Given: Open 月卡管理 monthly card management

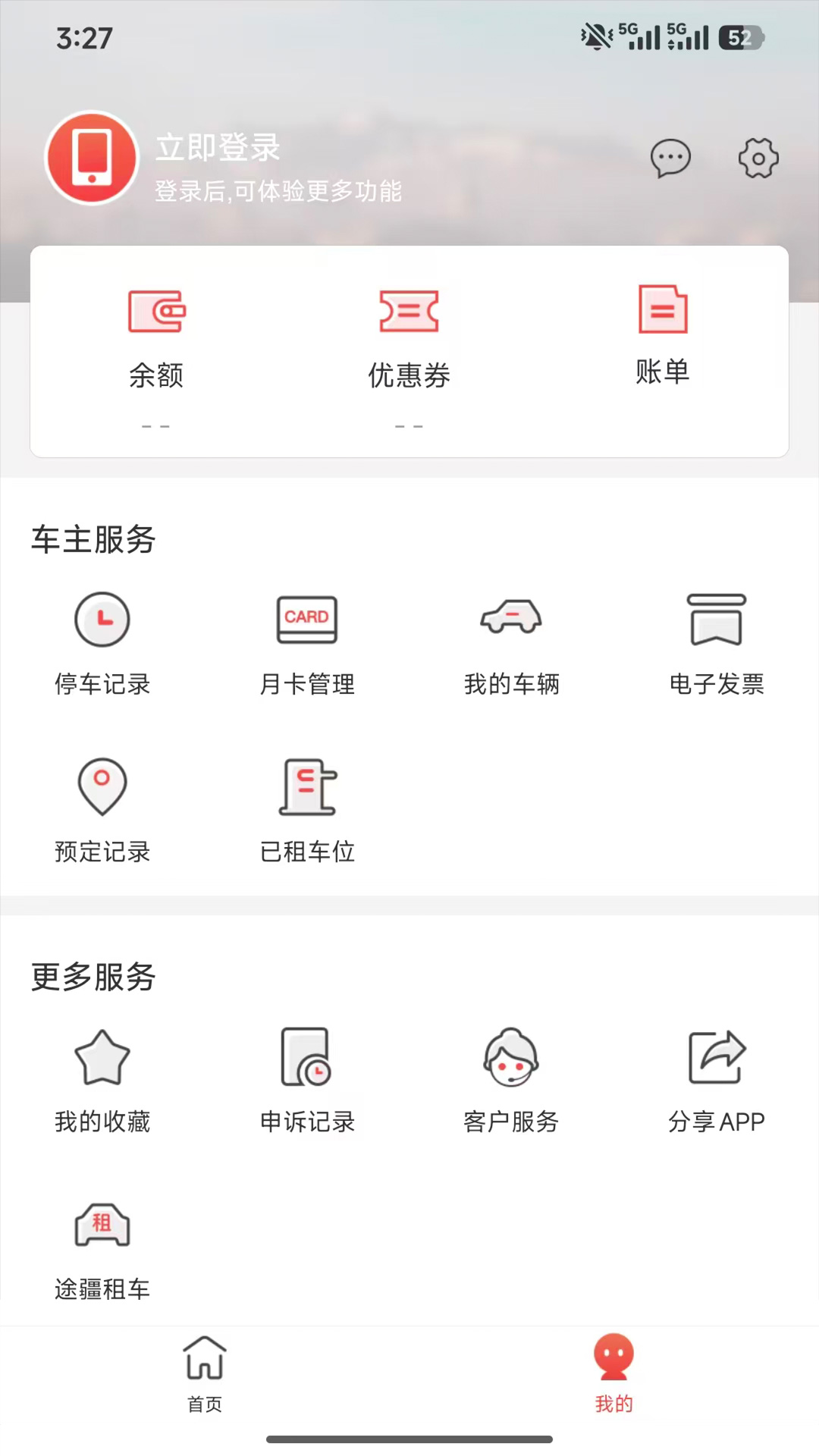Looking at the screenshot, I should pyautogui.click(x=306, y=644).
